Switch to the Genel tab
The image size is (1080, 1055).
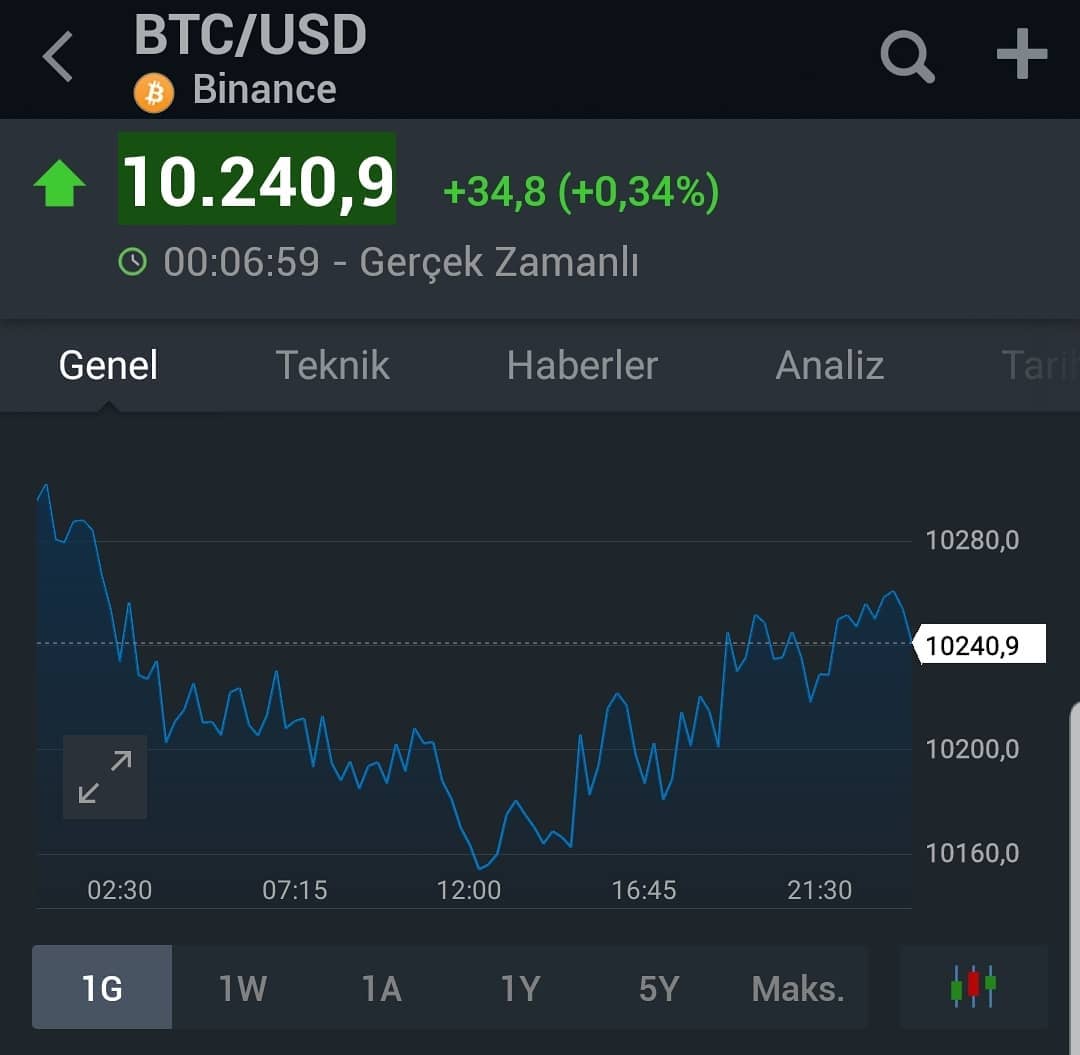(x=108, y=365)
